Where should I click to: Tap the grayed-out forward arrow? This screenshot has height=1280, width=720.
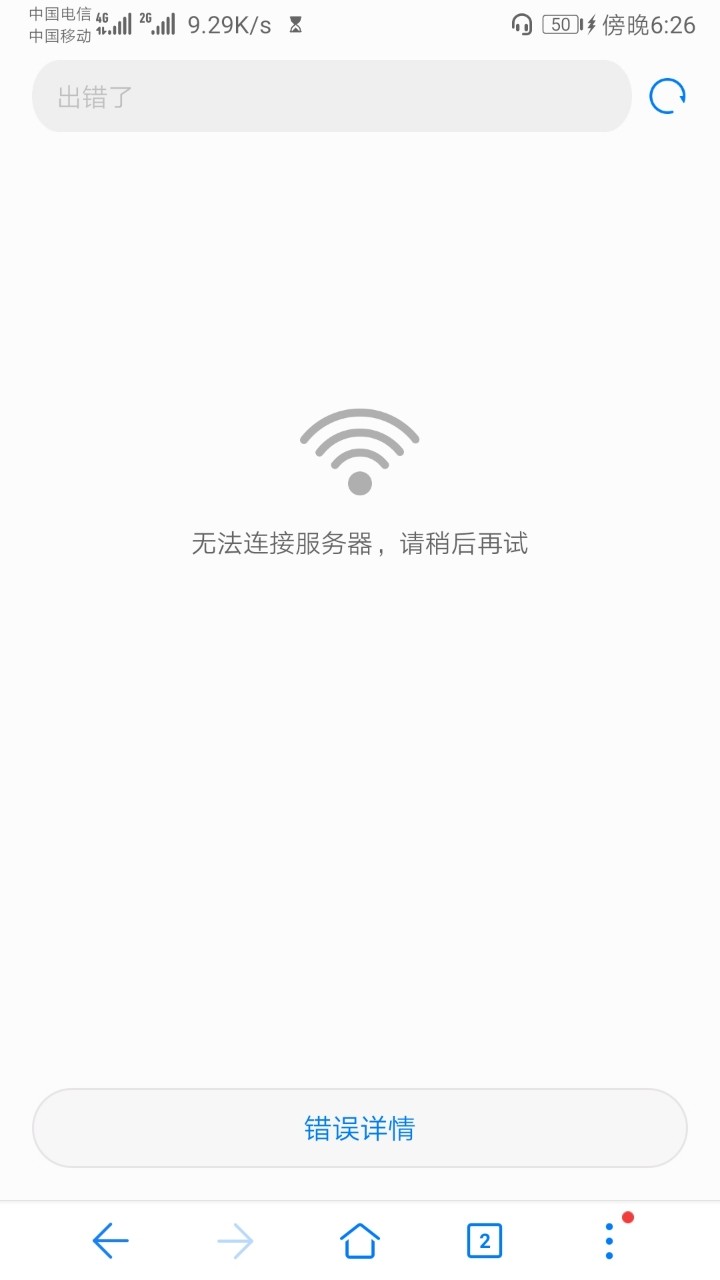235,1239
